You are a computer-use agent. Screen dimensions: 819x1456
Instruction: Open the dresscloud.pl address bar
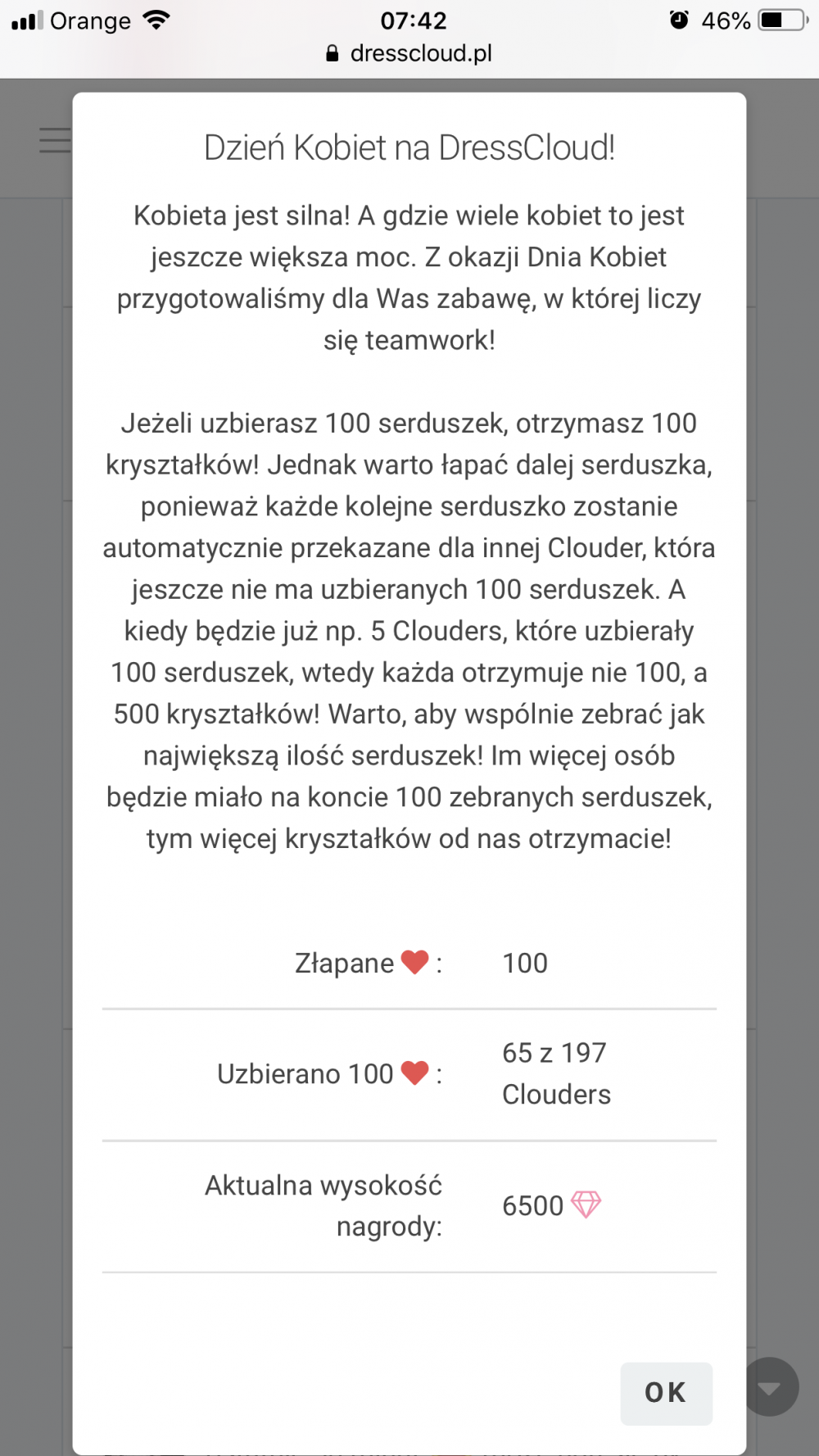pos(409,54)
